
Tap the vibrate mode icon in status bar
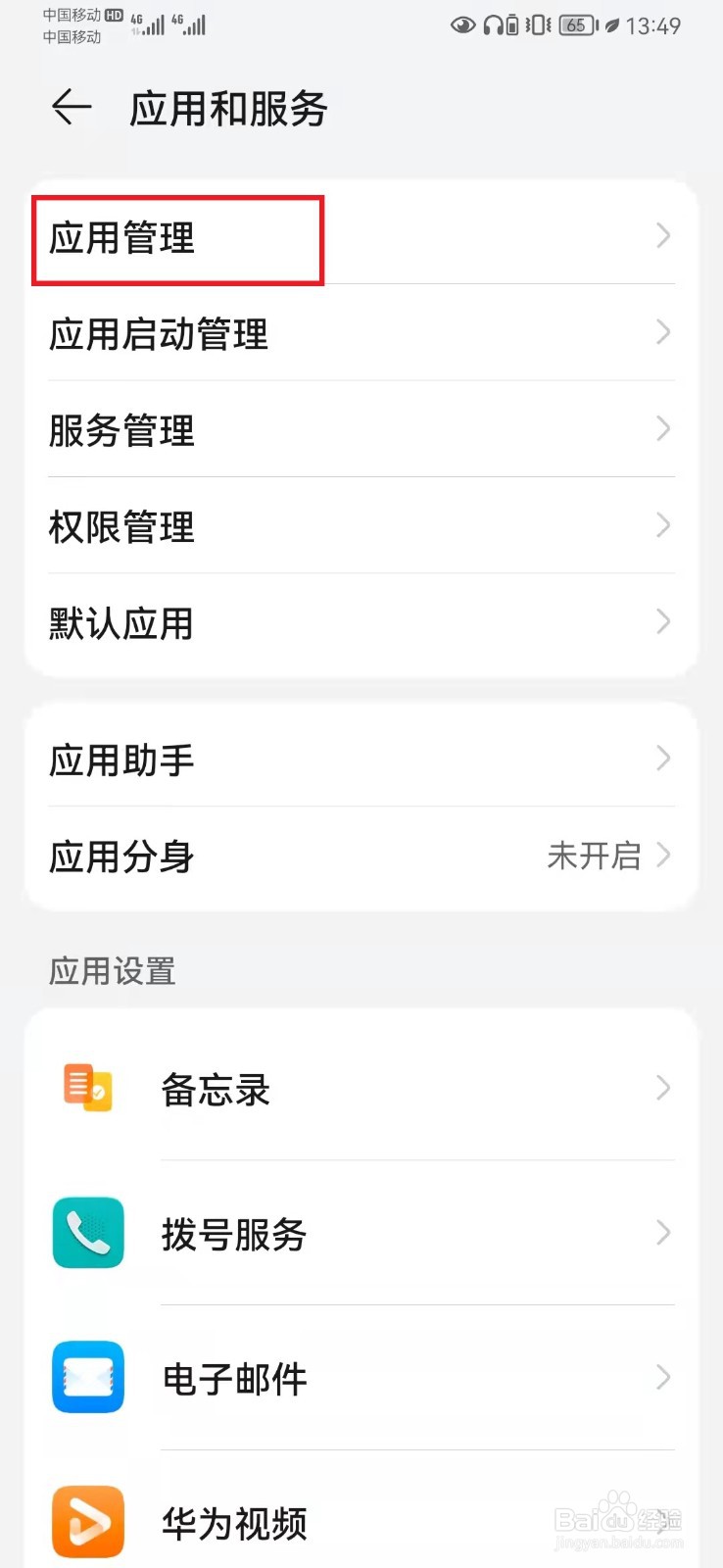point(536,25)
